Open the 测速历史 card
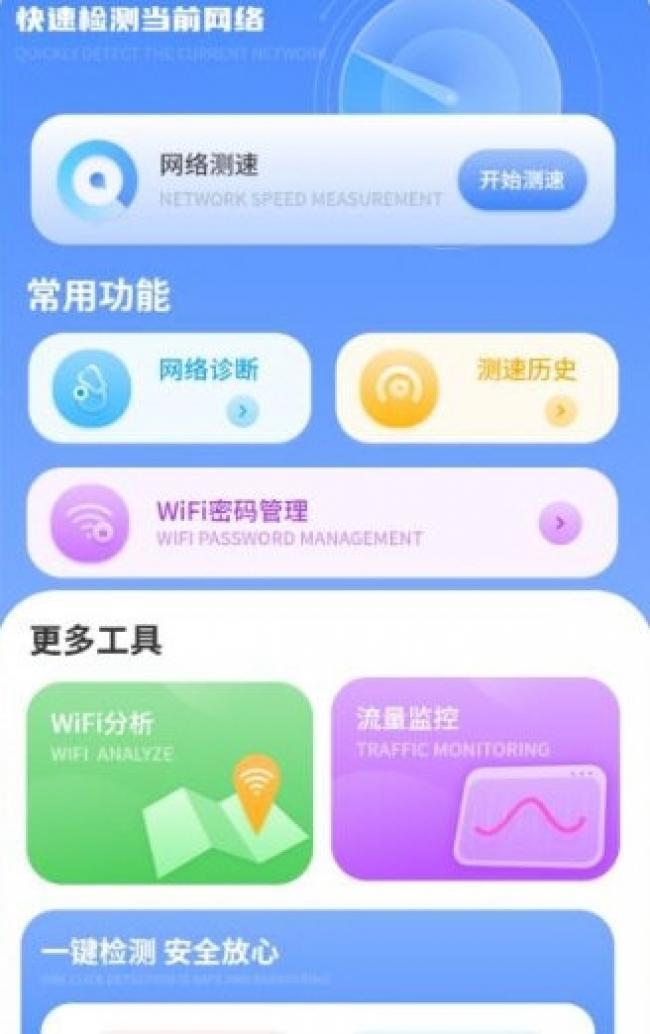Viewport: 650px width, 1034px height. point(476,388)
